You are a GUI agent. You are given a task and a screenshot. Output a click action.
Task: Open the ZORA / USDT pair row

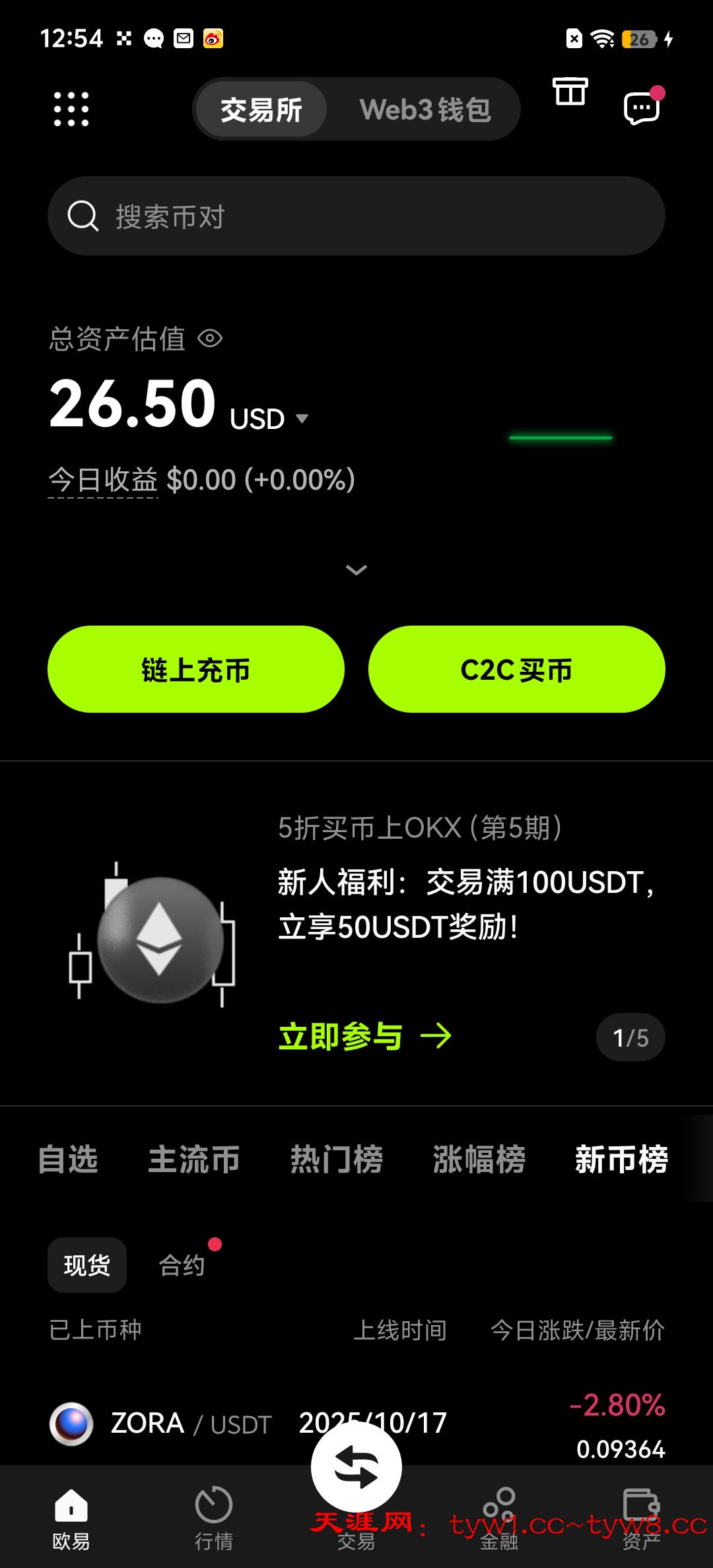tap(198, 1423)
